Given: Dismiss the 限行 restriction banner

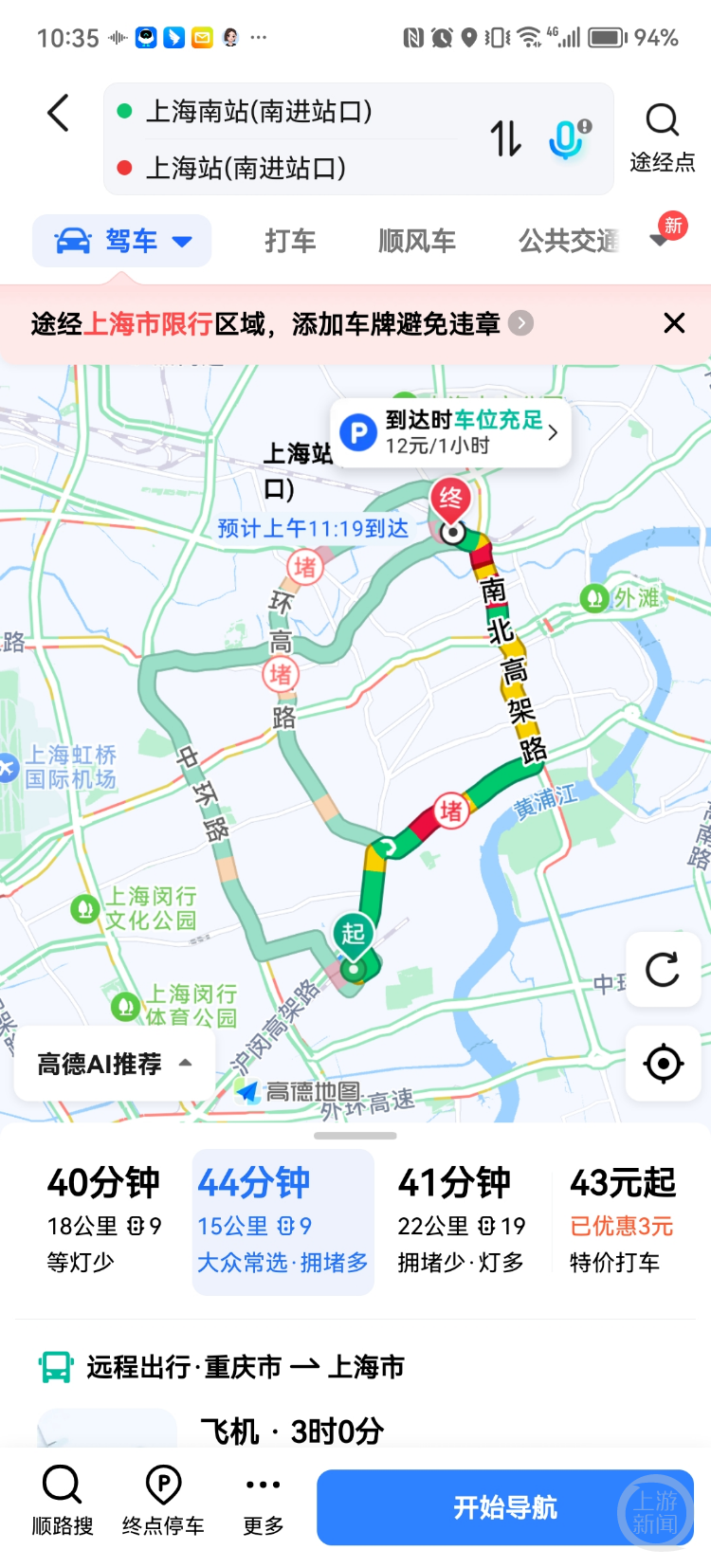Looking at the screenshot, I should click(674, 323).
